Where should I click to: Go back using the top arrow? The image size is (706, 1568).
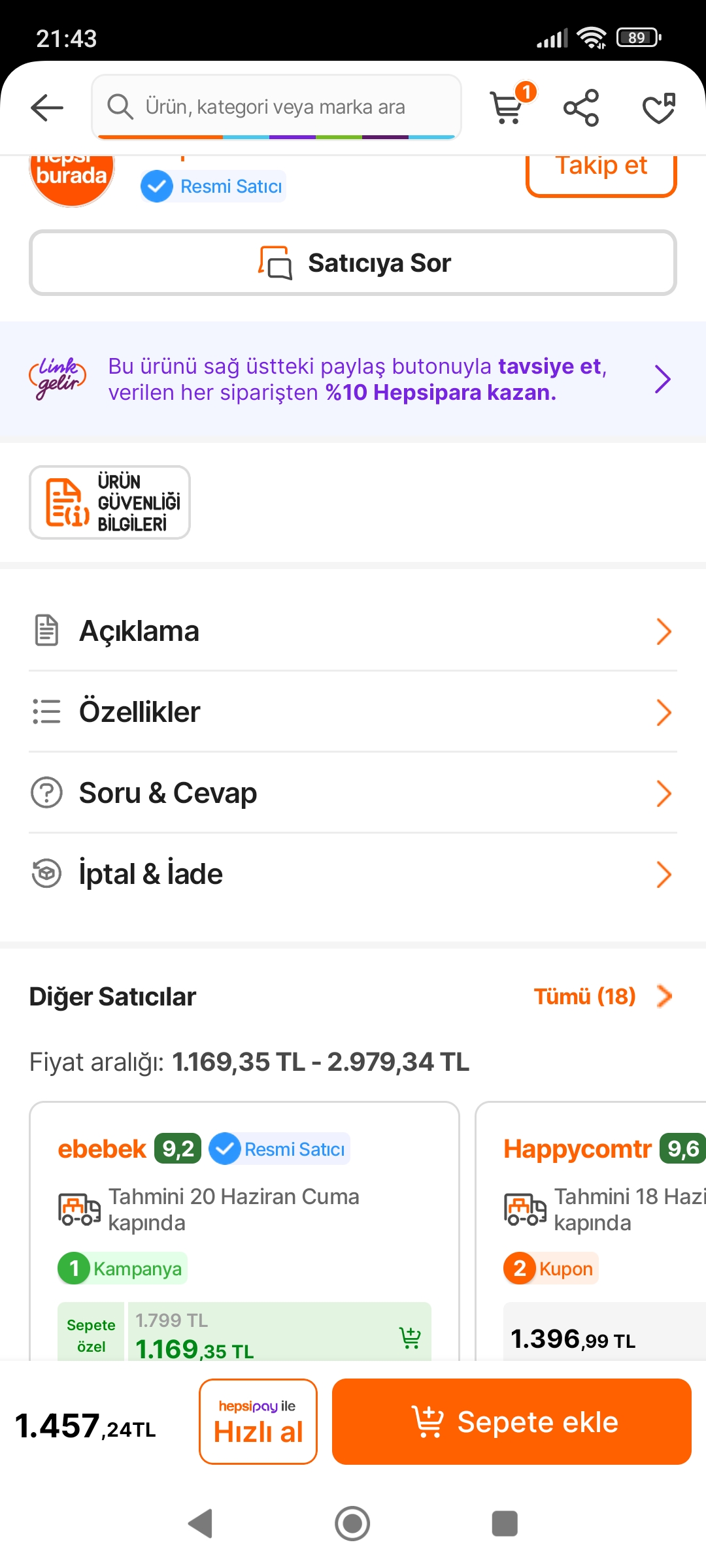47,107
